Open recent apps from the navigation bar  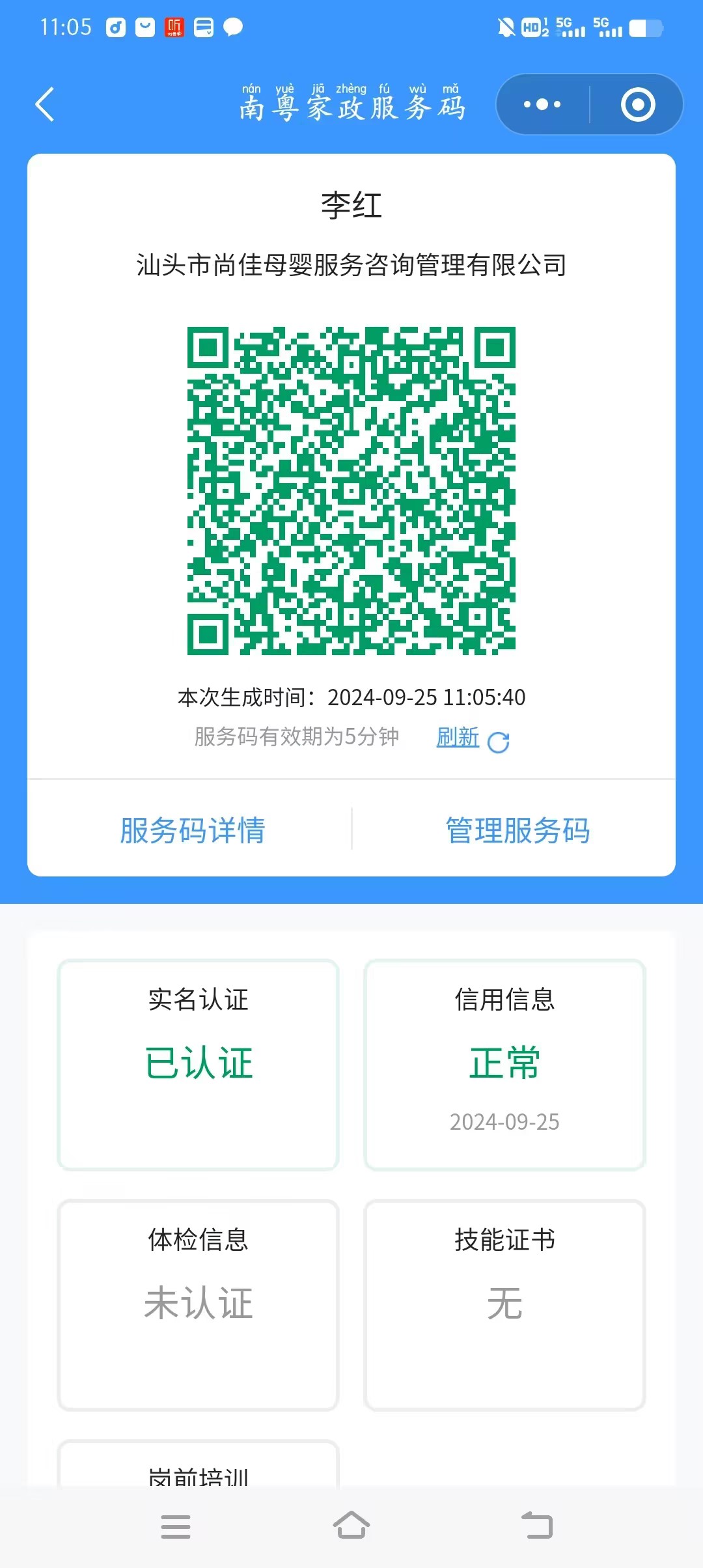176,1526
